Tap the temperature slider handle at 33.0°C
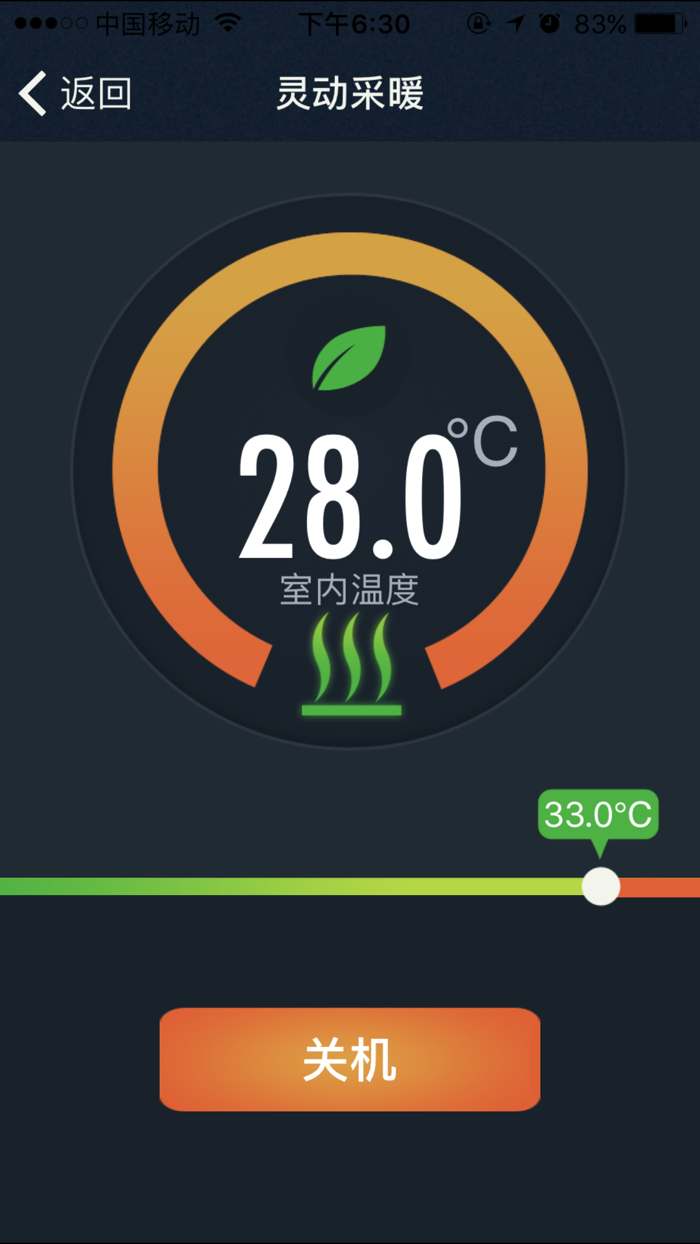700x1244 pixels. 601,886
